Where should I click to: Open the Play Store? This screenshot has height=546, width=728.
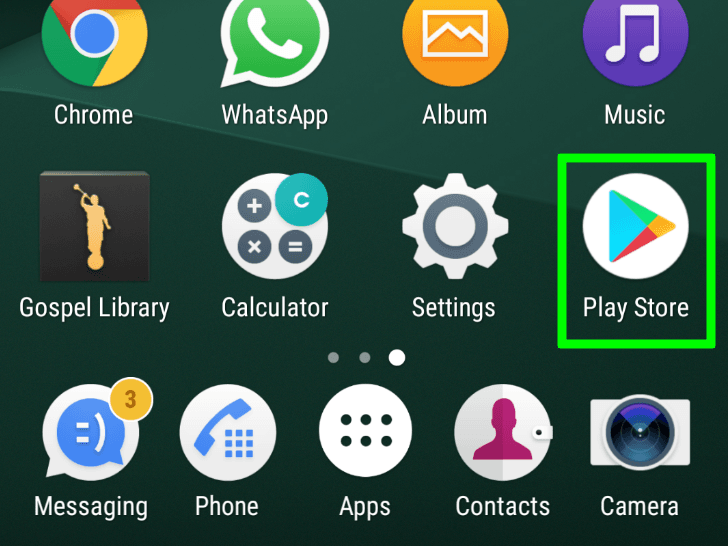[636, 226]
